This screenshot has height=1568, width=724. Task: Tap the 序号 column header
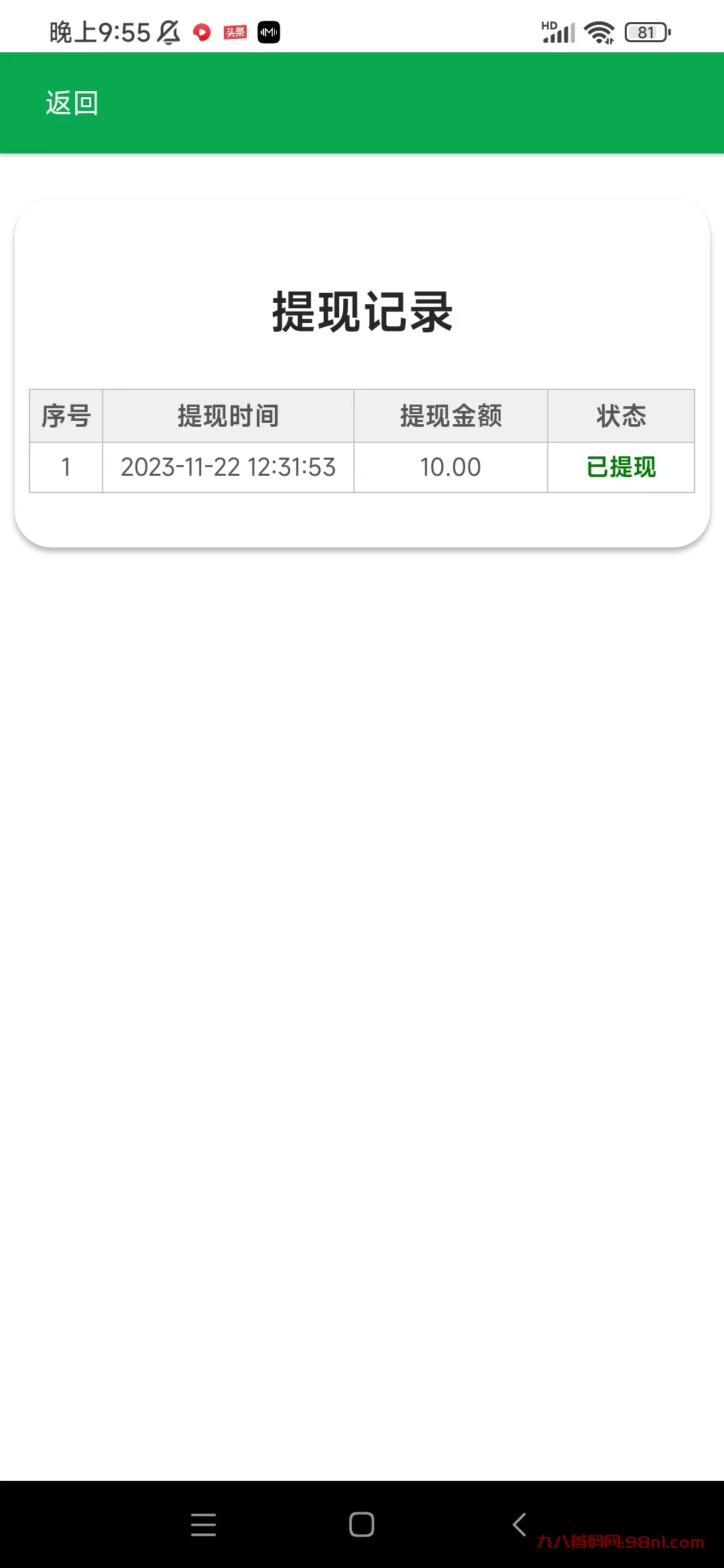(65, 415)
